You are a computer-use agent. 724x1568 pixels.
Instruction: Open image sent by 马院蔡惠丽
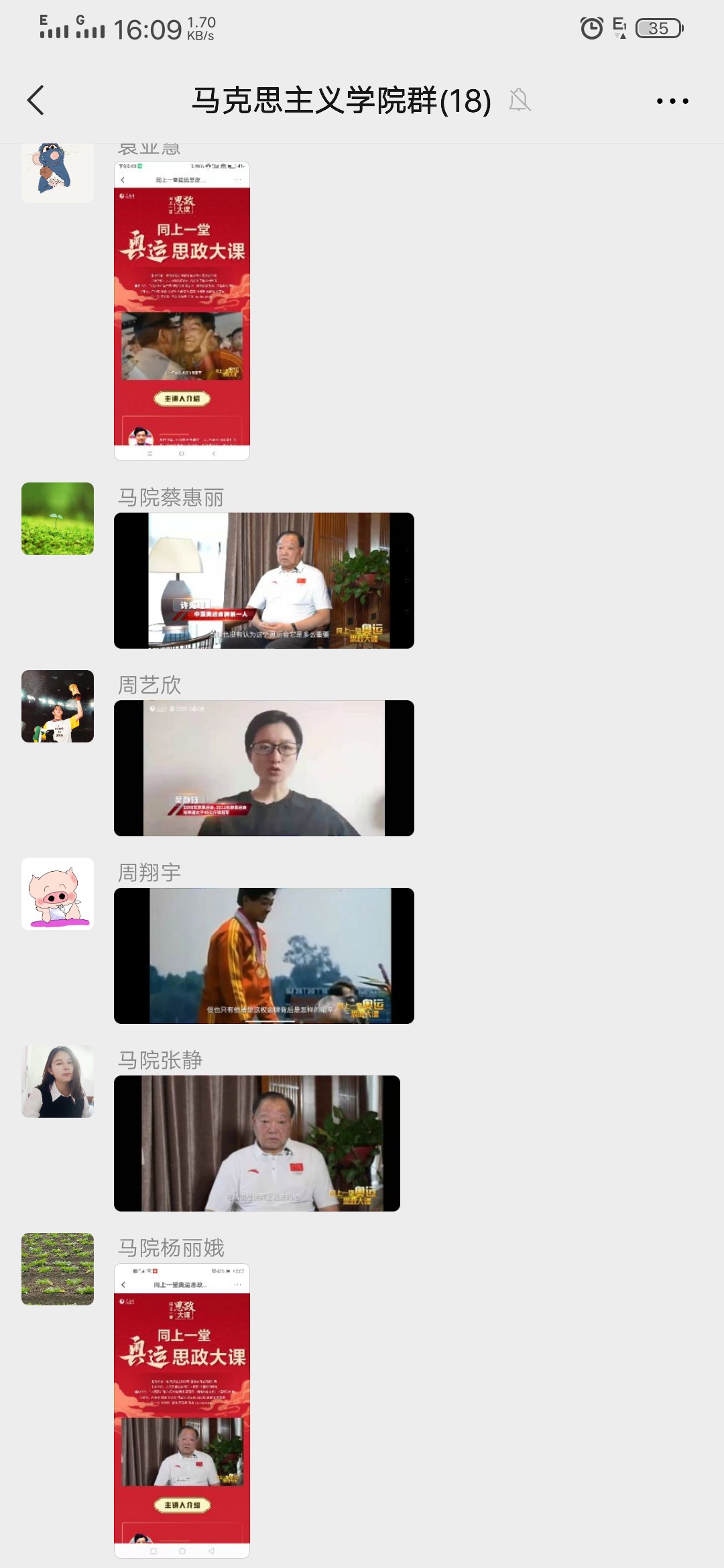(263, 580)
